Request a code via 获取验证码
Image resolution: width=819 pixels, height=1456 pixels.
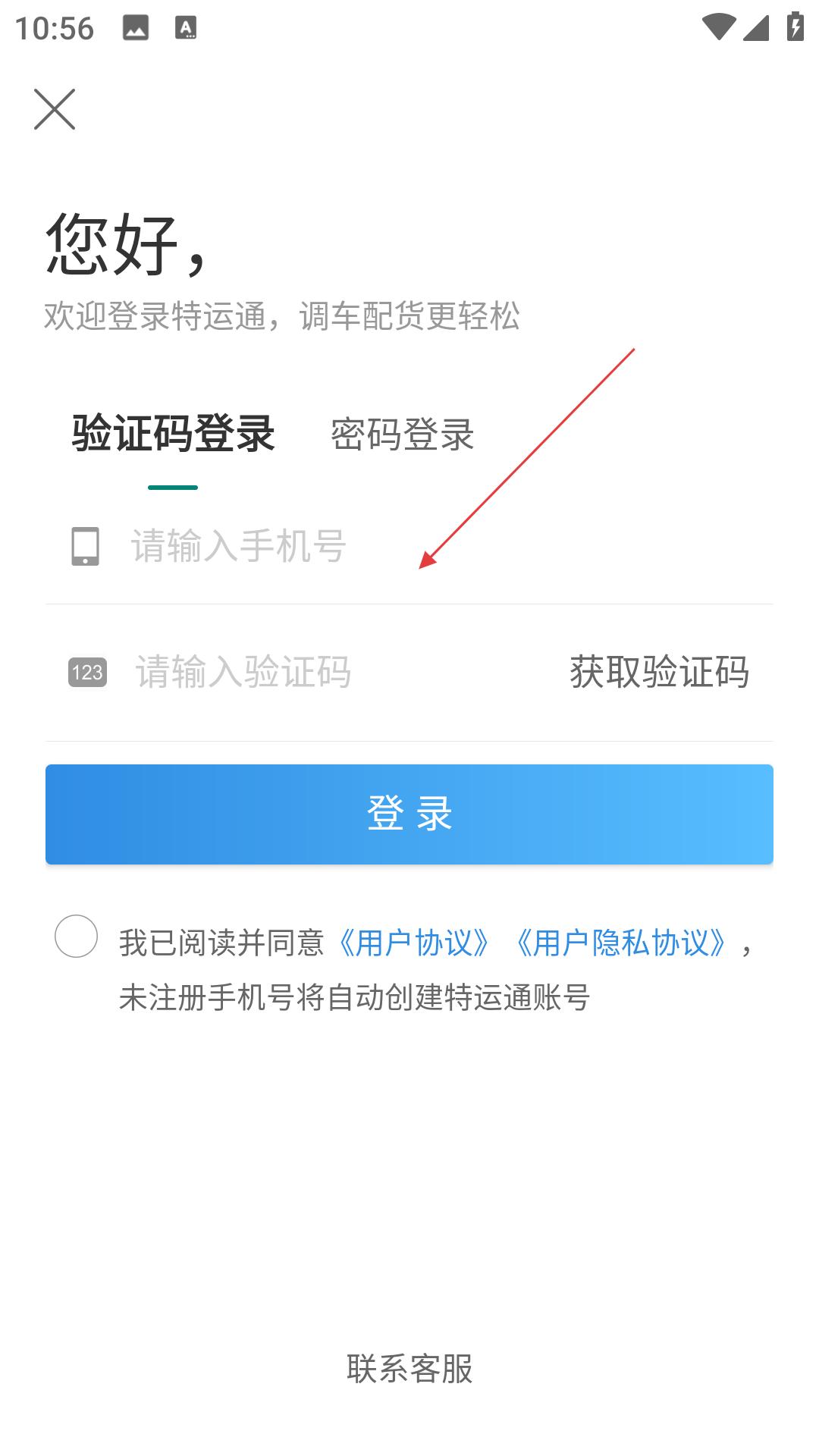[659, 672]
